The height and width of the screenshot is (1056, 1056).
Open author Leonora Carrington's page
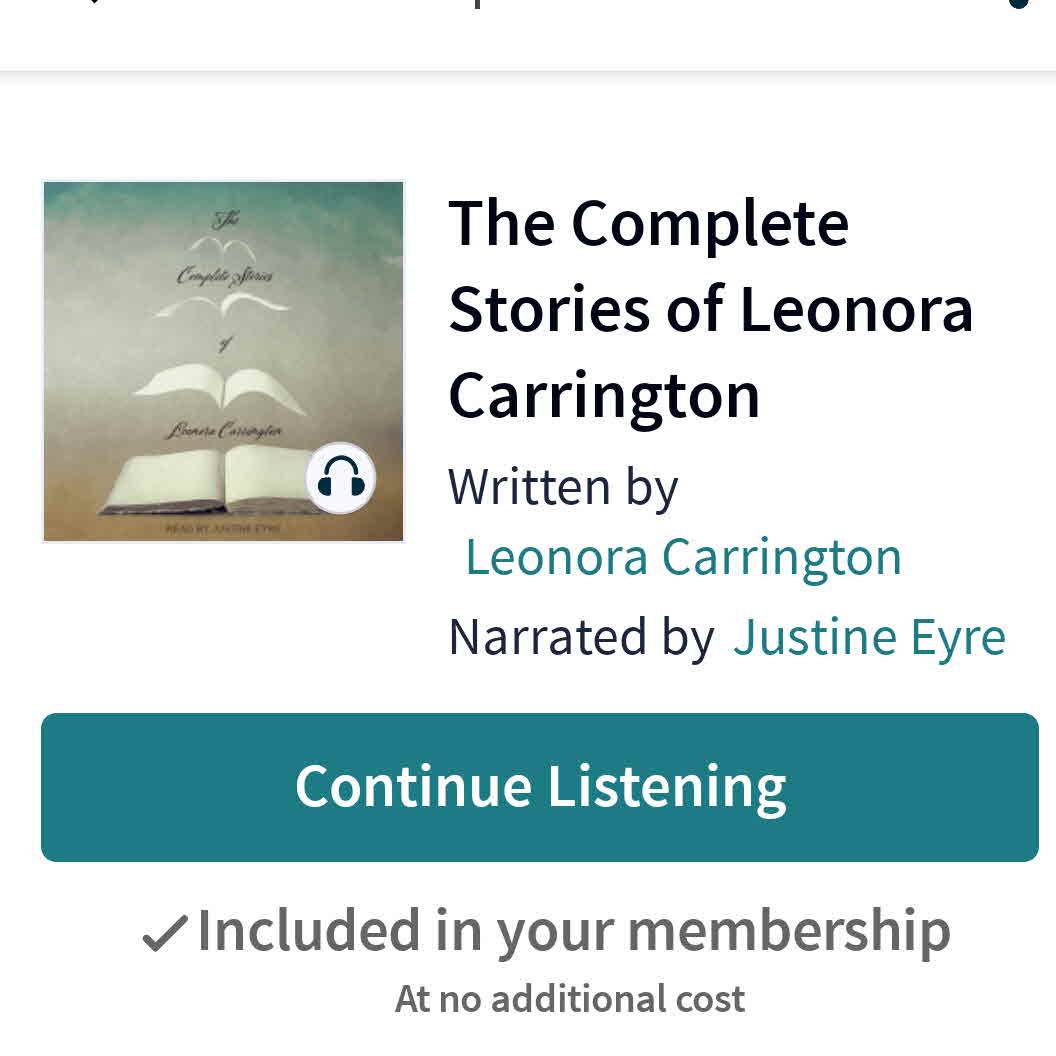point(683,557)
